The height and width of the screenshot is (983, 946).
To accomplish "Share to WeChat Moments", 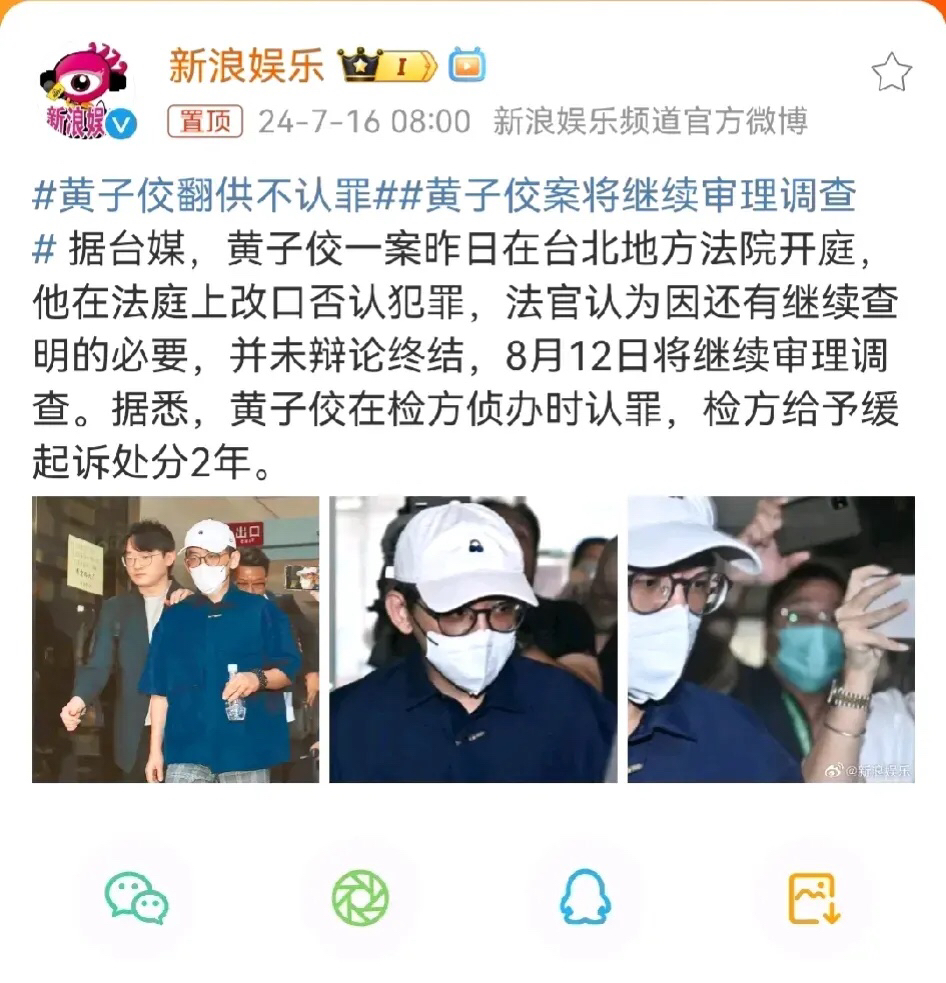I will point(360,897).
